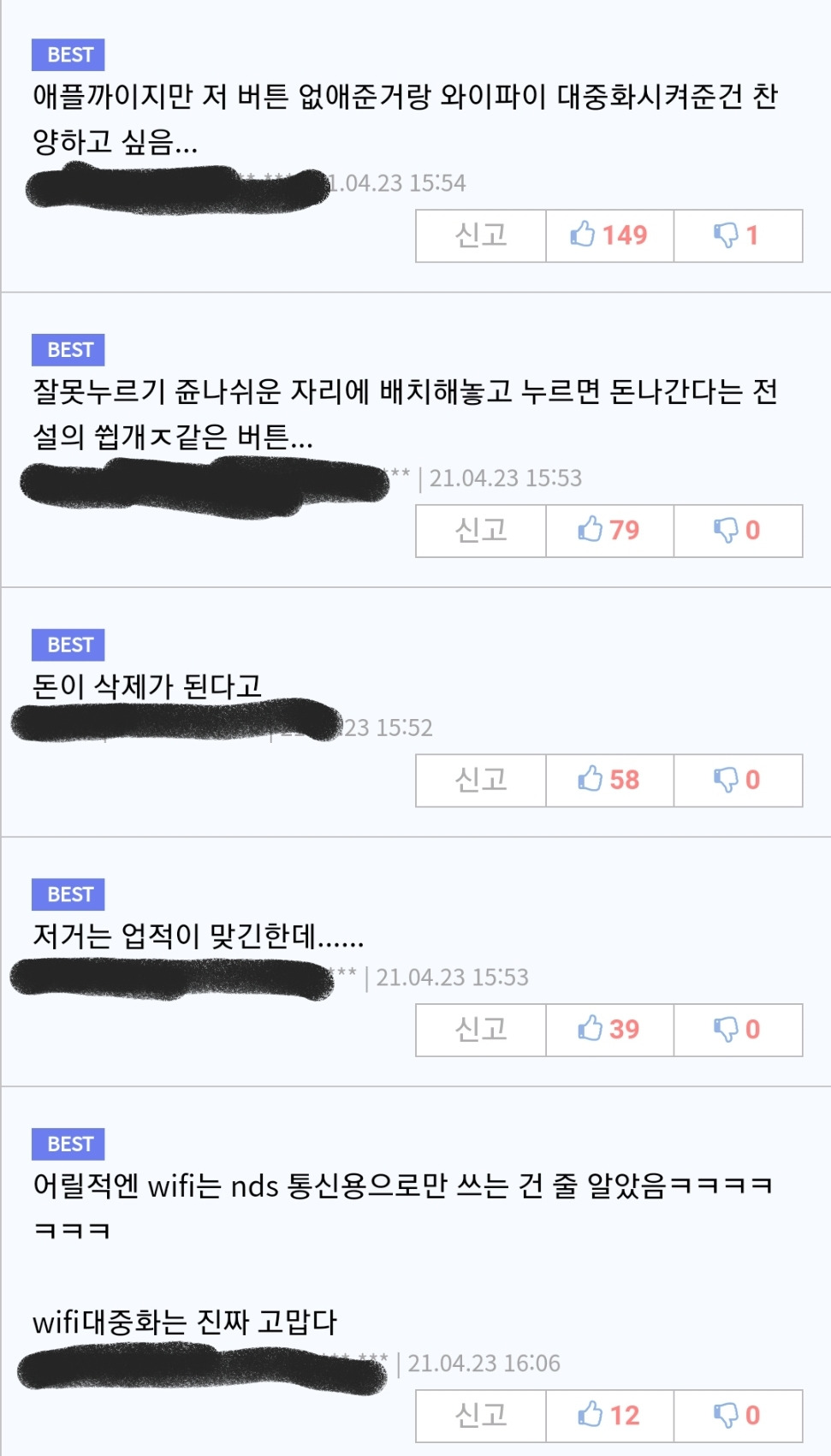
Task: Like the comment with 39 upvotes
Action: coord(609,1030)
